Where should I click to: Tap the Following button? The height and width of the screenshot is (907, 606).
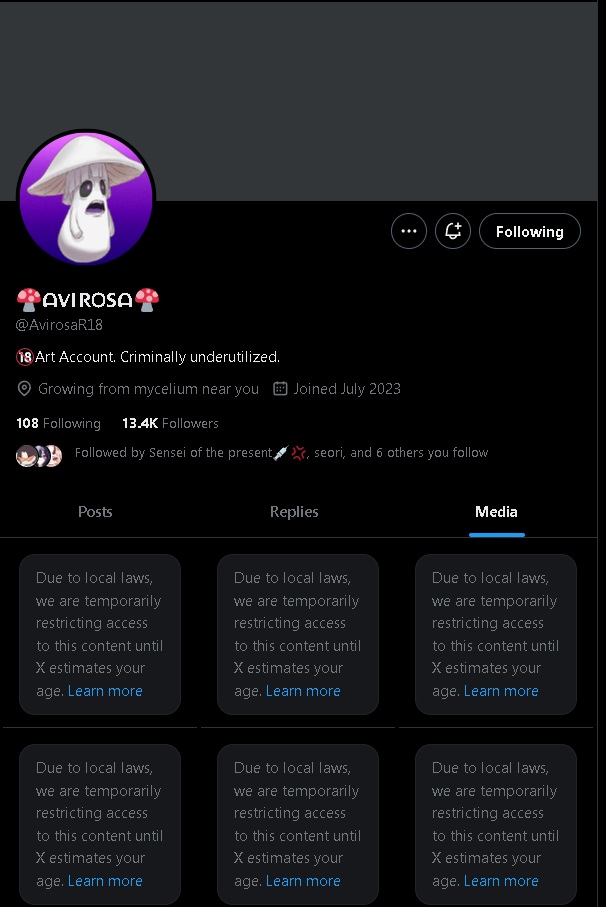pos(529,231)
